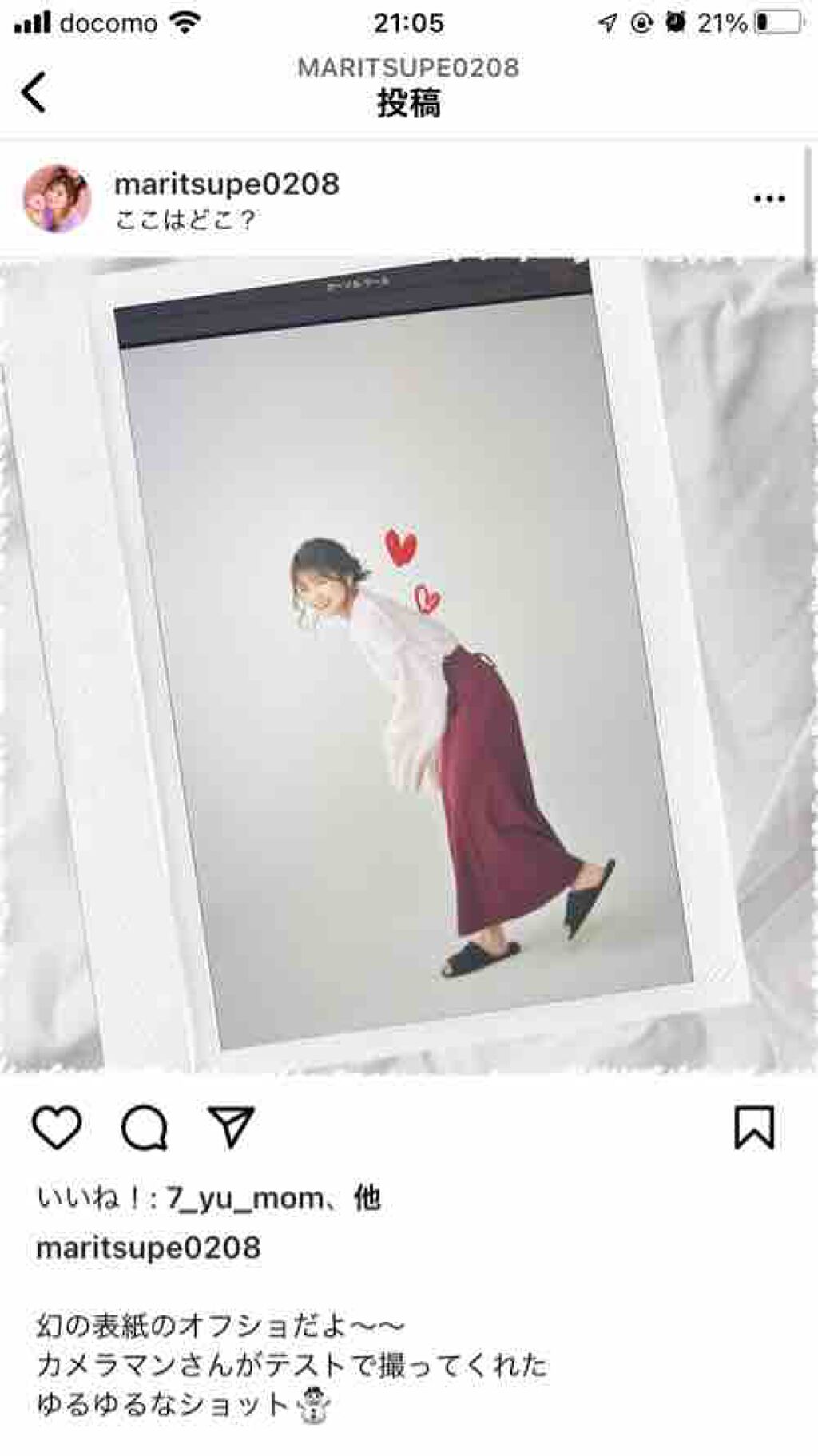Screen dimensions: 818x1456
Task: Open the post's three-dot options menu
Action: (768, 199)
